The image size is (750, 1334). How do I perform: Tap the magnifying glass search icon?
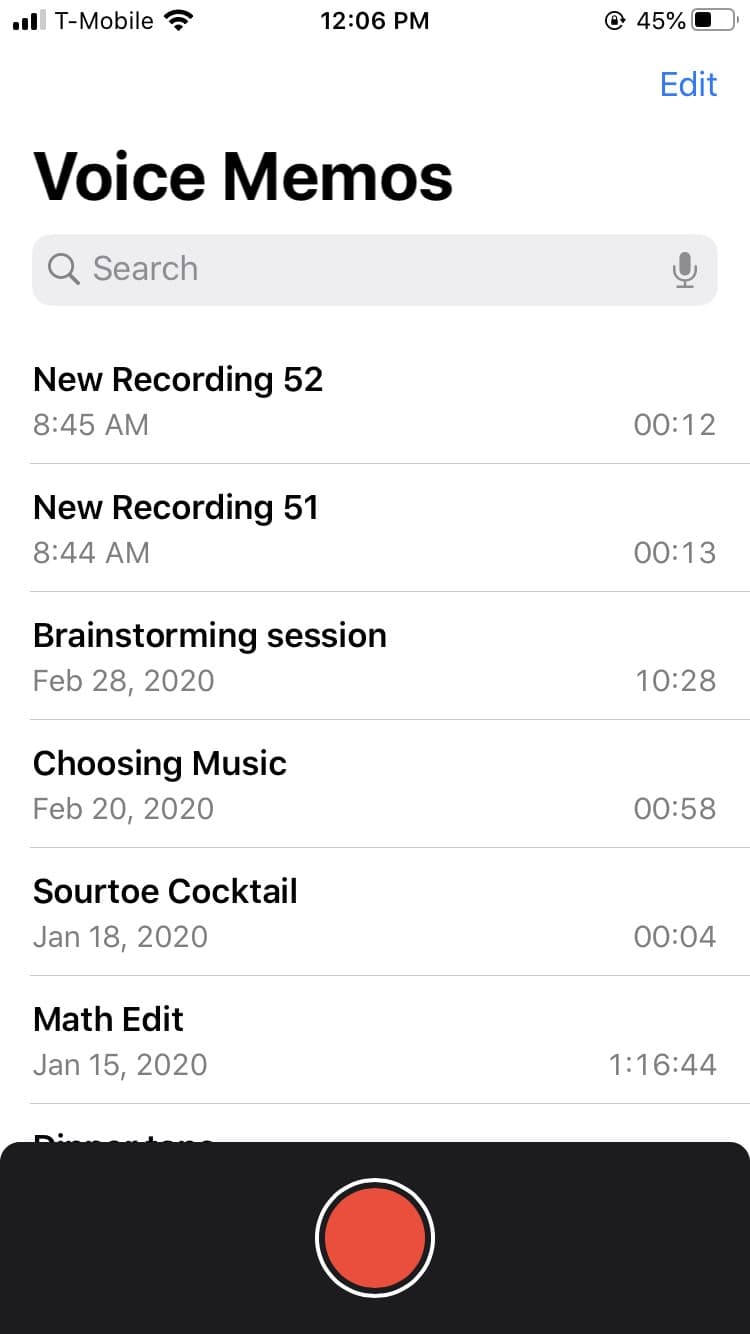62,269
